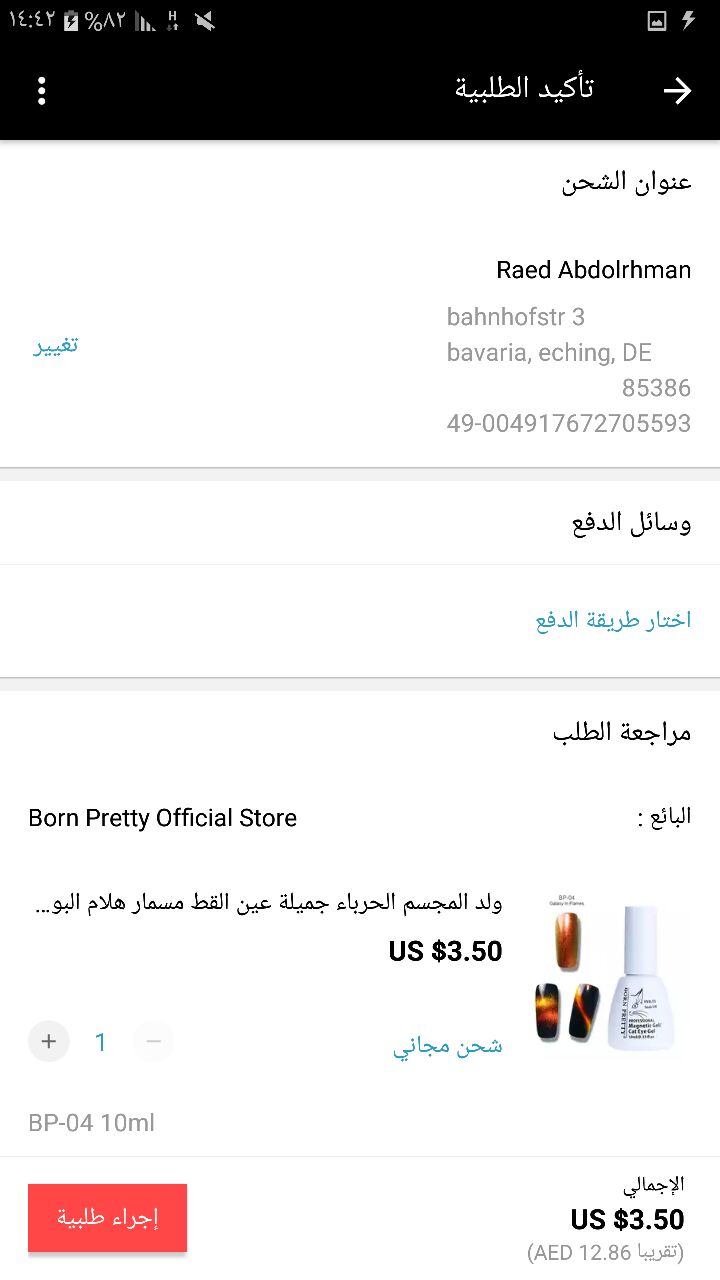Place the order with the إجراء طلبية button
The height and width of the screenshot is (1280, 720).
(x=107, y=1217)
